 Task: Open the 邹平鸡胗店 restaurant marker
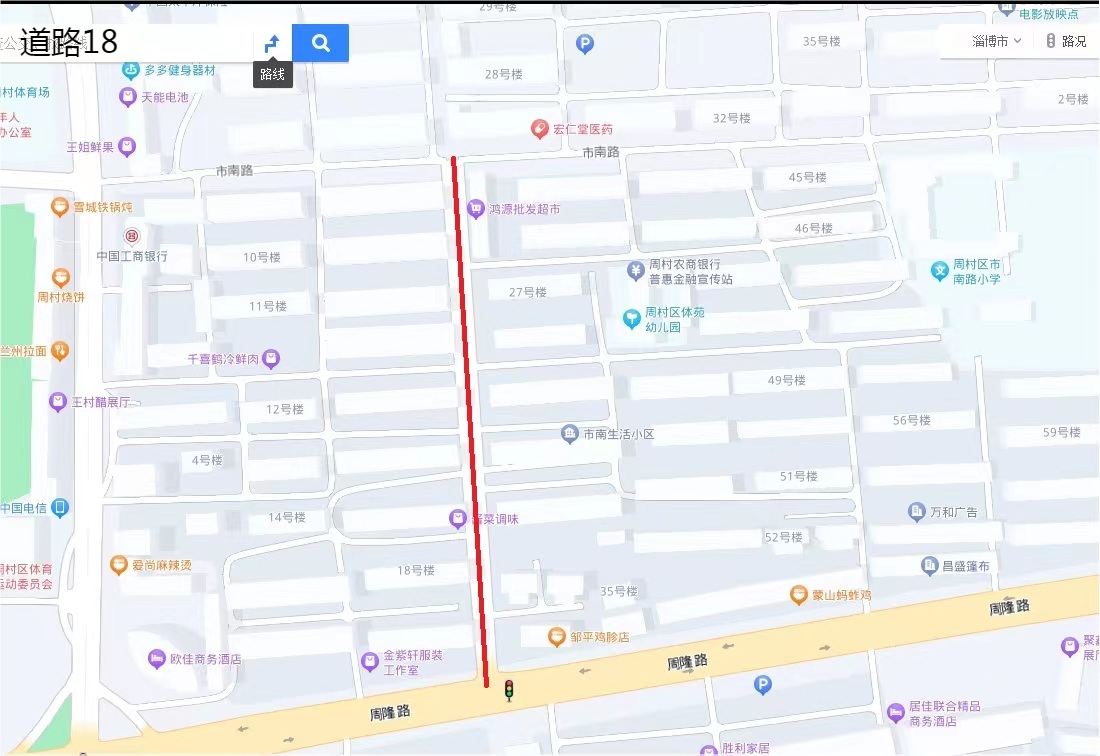coord(557,636)
